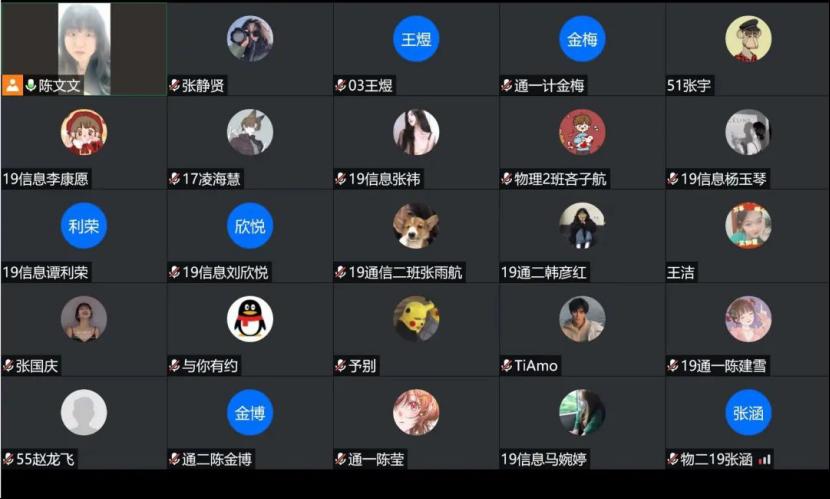
Task: Open 陈文文's video tile
Action: point(84,48)
